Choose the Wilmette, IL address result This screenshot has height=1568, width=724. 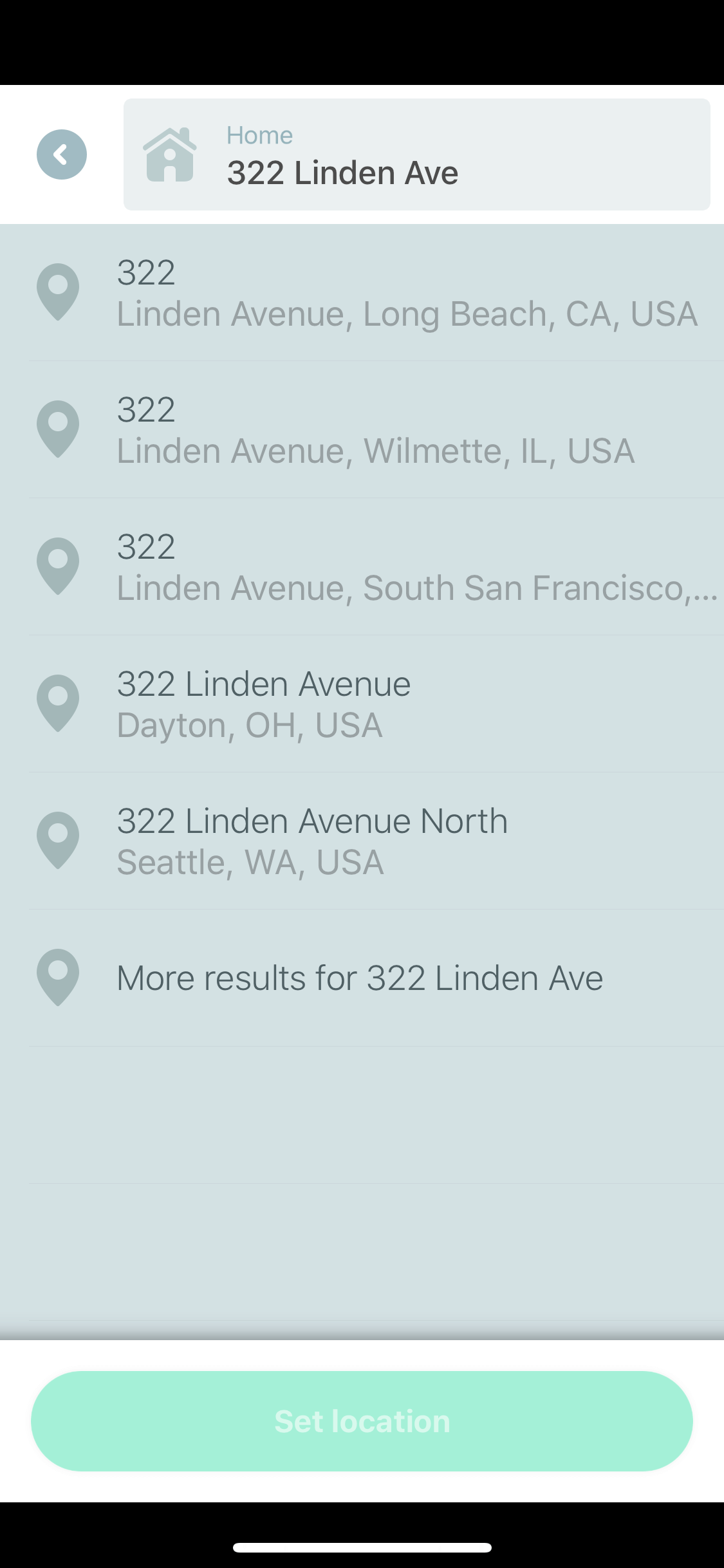point(362,430)
